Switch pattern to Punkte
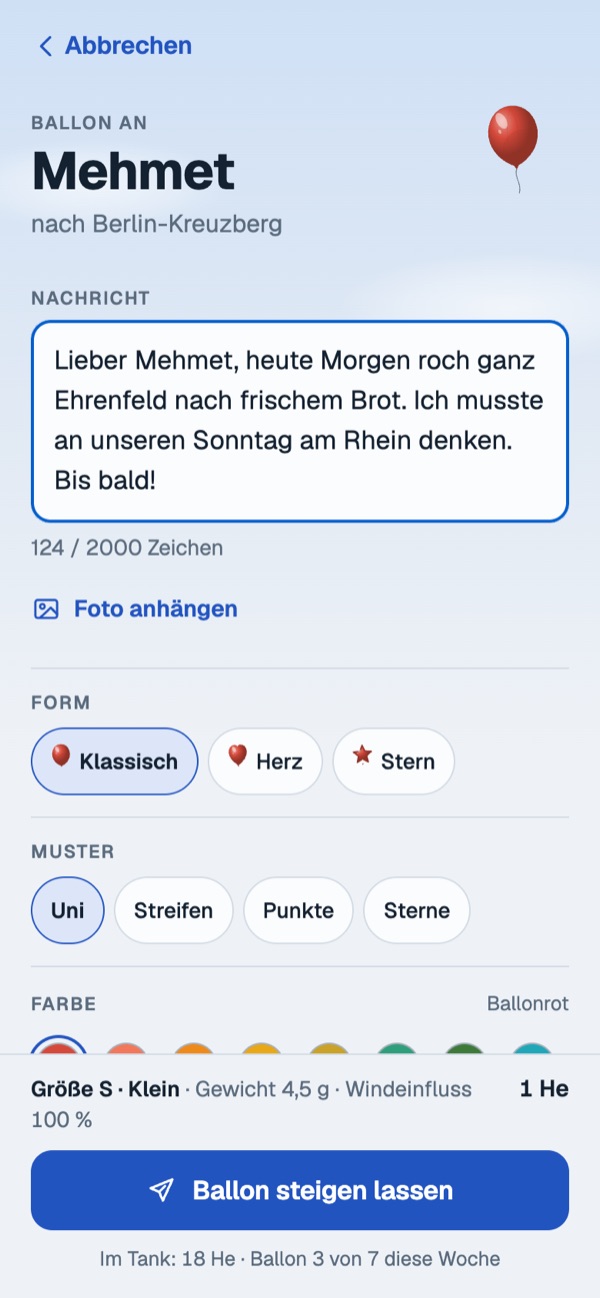The height and width of the screenshot is (1298, 600). (x=298, y=910)
